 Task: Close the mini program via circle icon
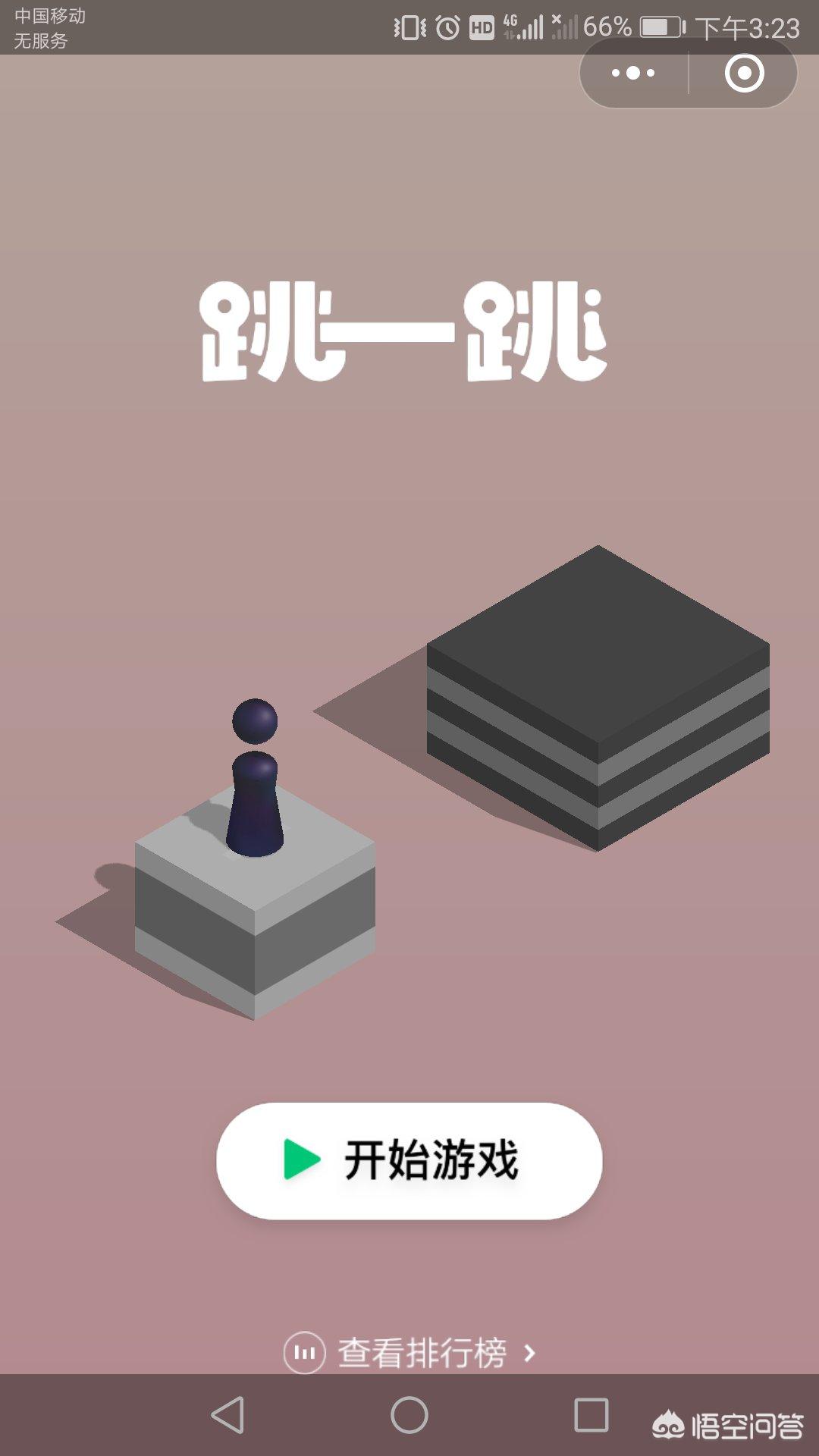(x=744, y=74)
